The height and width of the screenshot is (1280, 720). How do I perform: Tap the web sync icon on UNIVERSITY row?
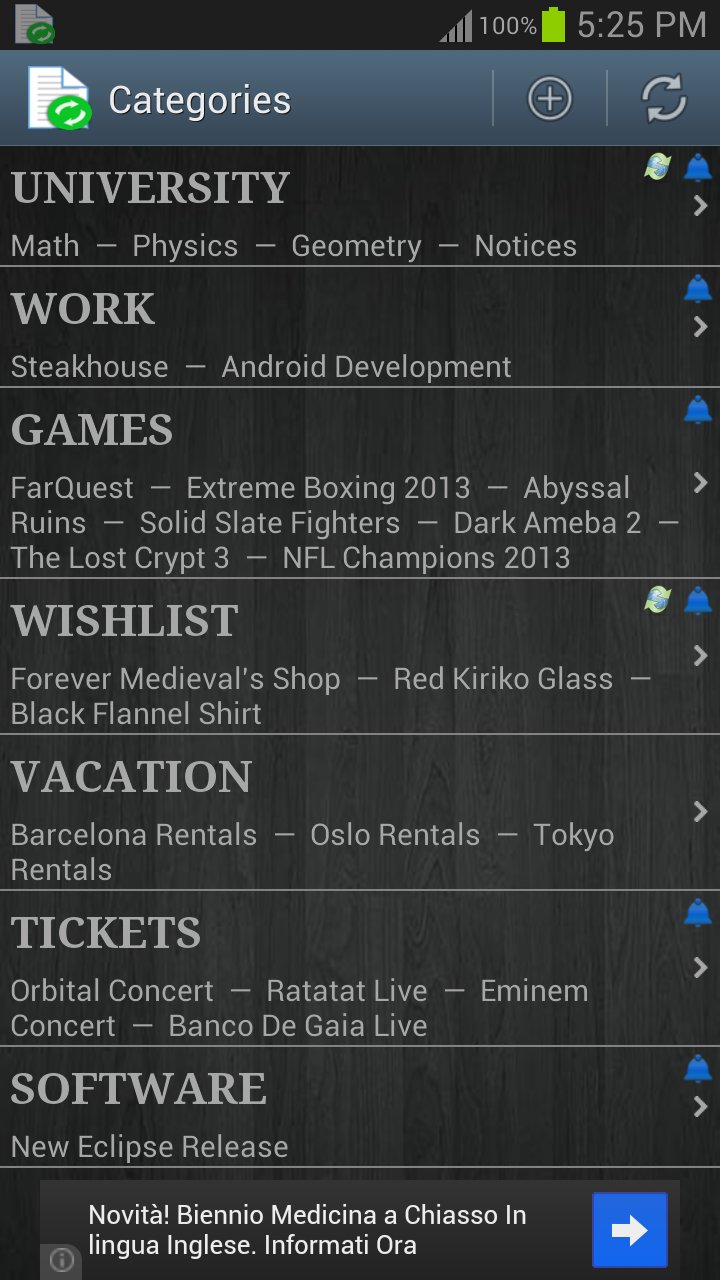click(659, 167)
